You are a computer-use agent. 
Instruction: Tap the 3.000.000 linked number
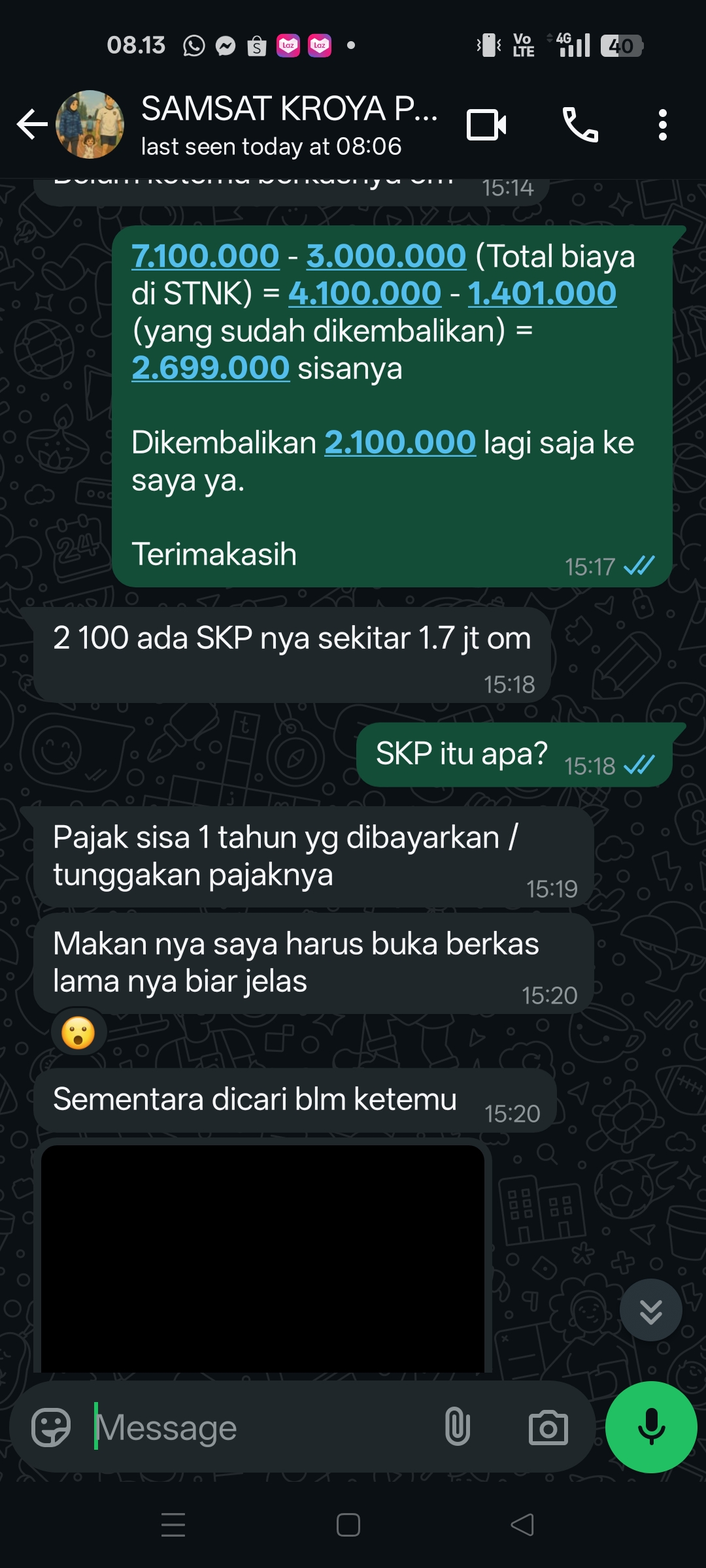386,256
